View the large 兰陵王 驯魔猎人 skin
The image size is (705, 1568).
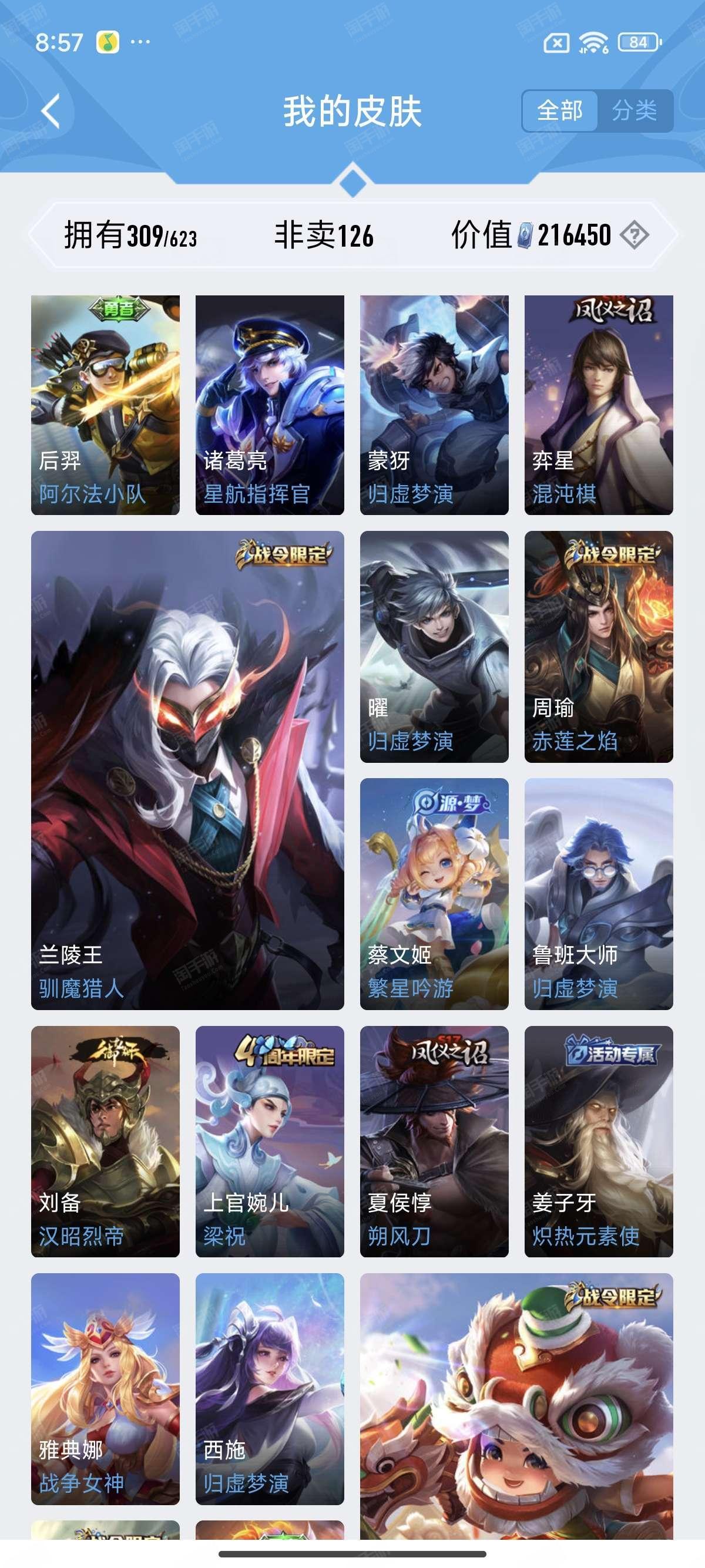[187, 770]
